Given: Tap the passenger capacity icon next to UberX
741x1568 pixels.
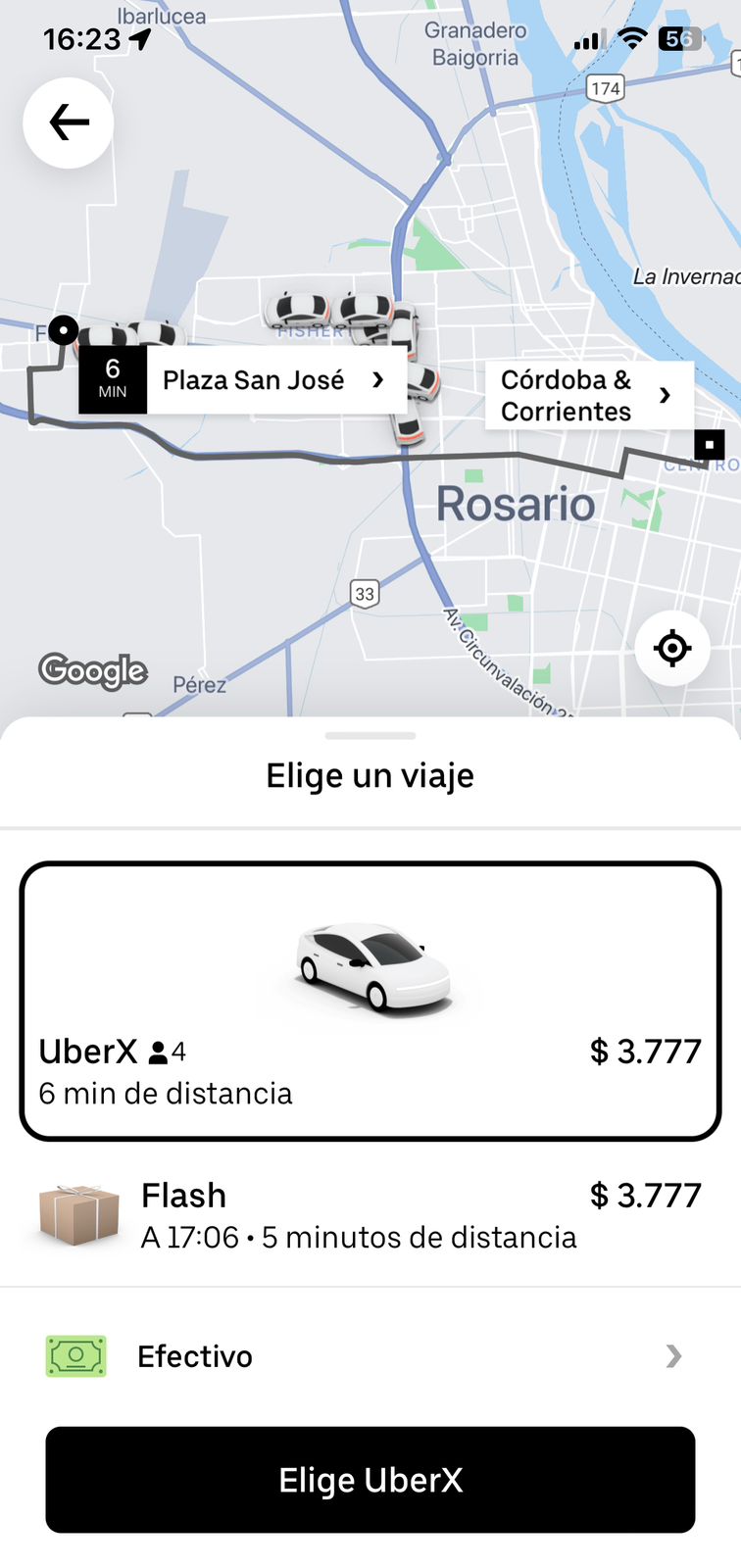Looking at the screenshot, I should click(157, 1051).
